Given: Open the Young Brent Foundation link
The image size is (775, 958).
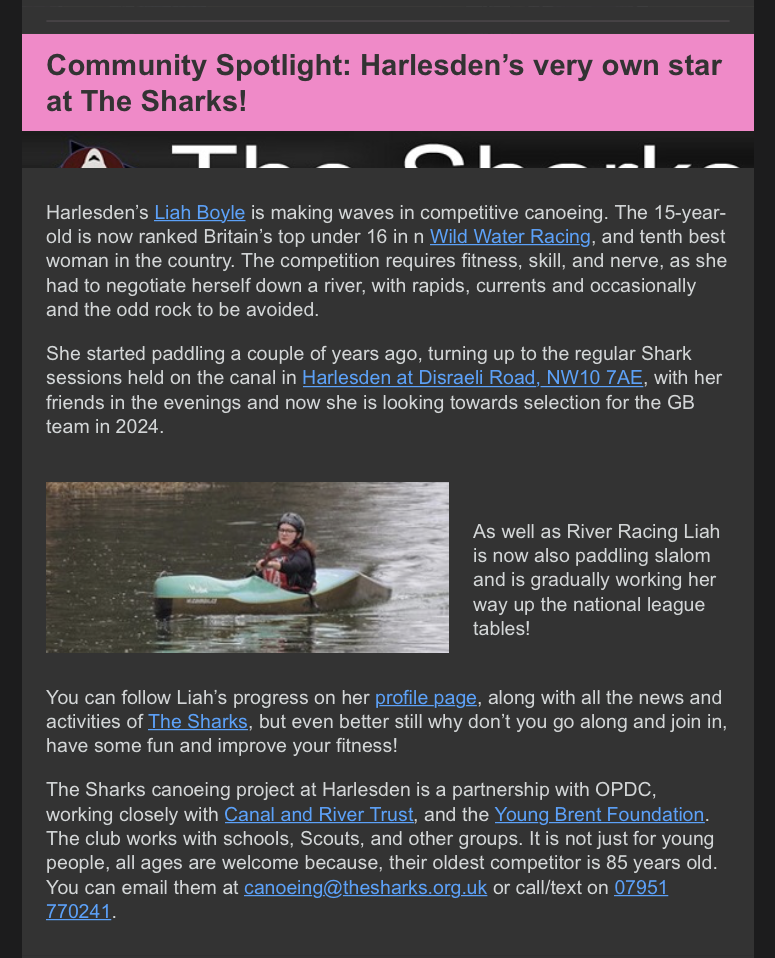Looking at the screenshot, I should click(x=599, y=815).
